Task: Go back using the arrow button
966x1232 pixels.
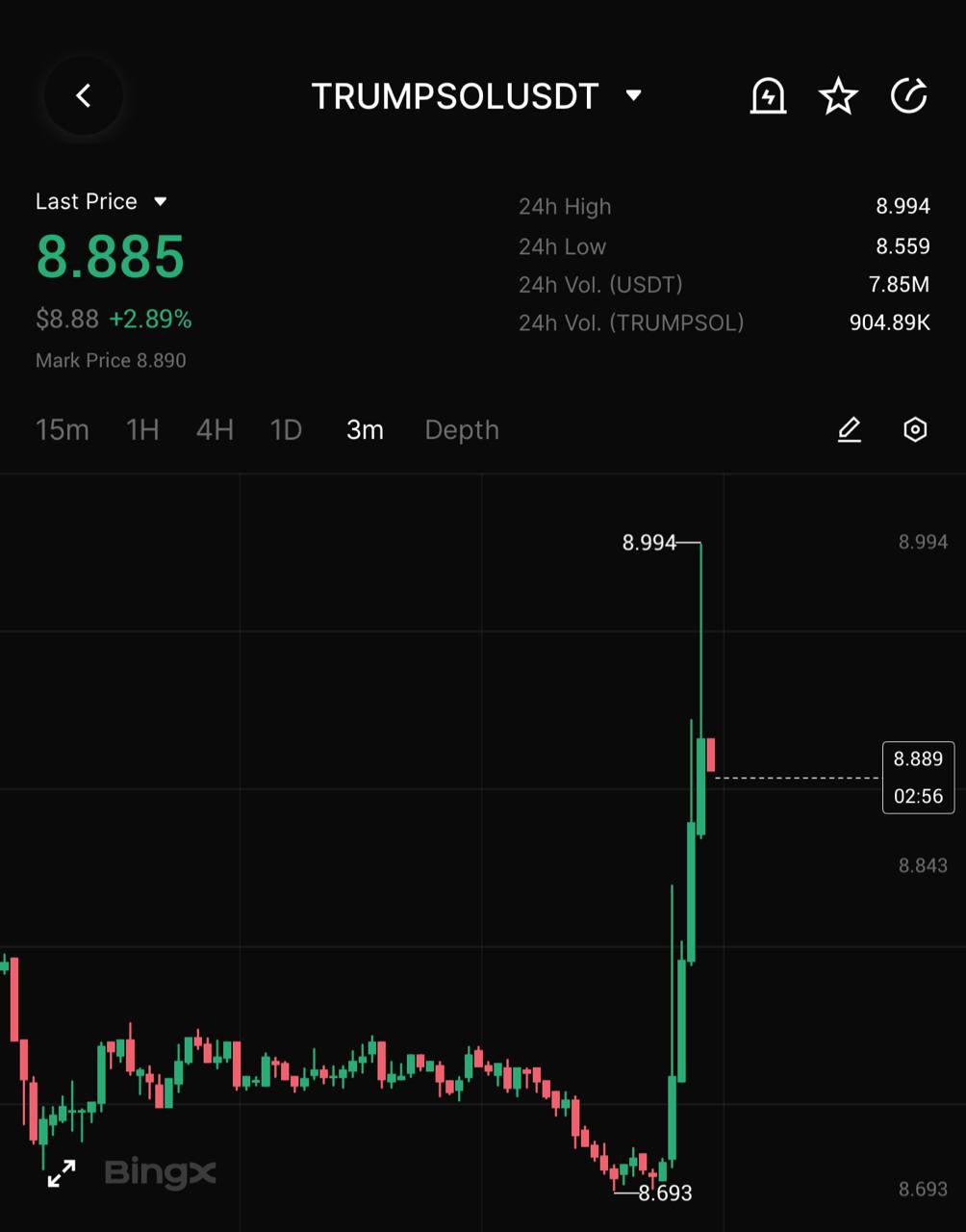Action: coord(84,95)
